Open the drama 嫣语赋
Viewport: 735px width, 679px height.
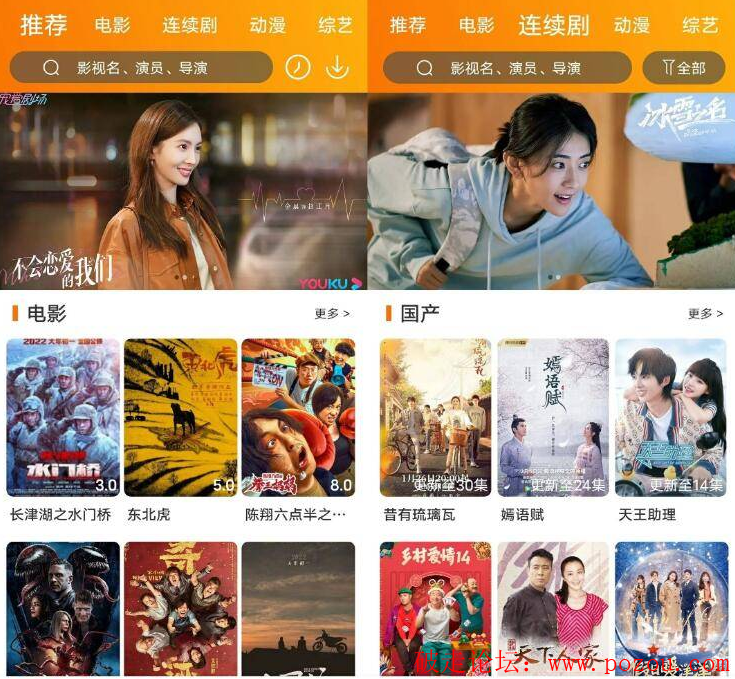point(553,418)
